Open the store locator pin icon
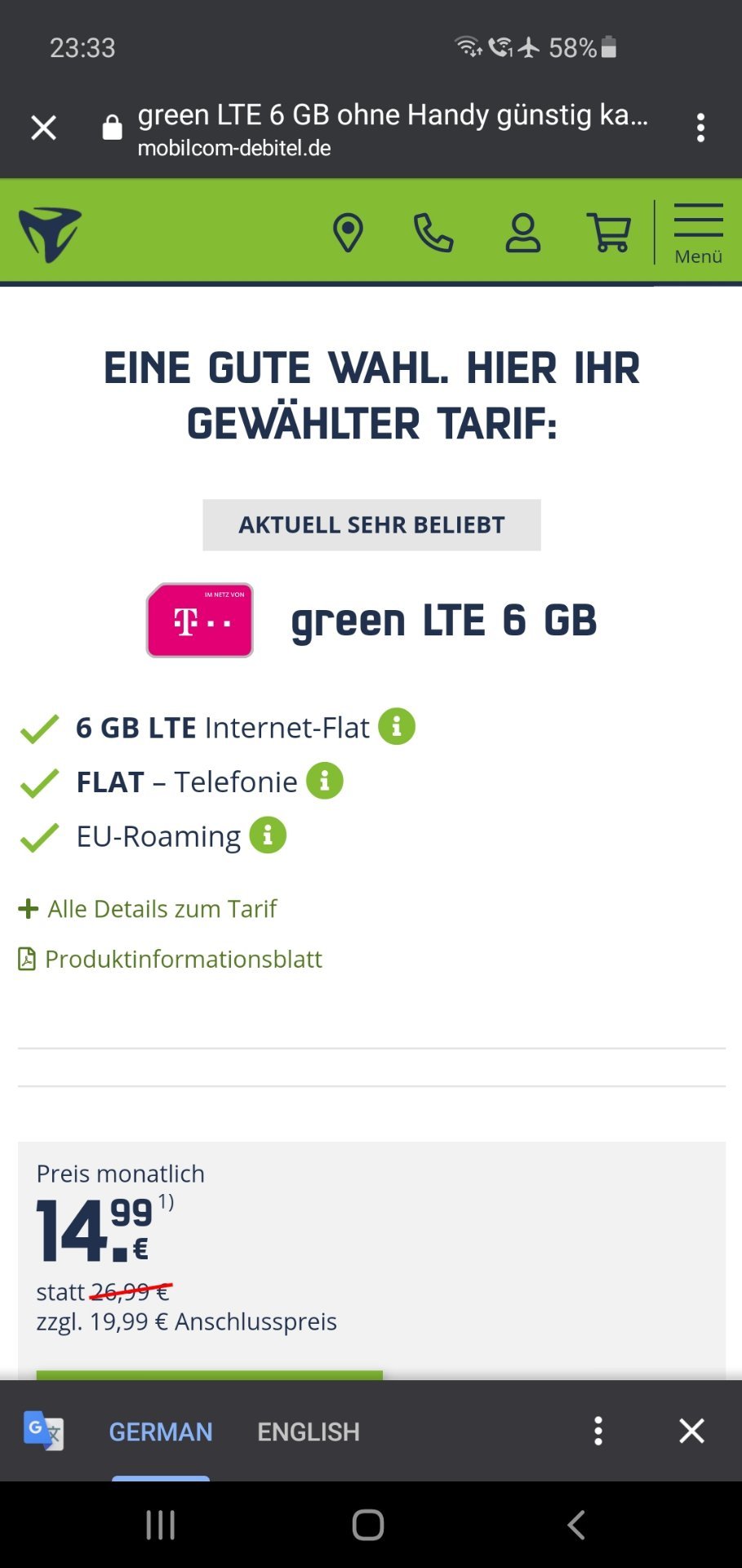This screenshot has height=1568, width=742. pyautogui.click(x=348, y=233)
